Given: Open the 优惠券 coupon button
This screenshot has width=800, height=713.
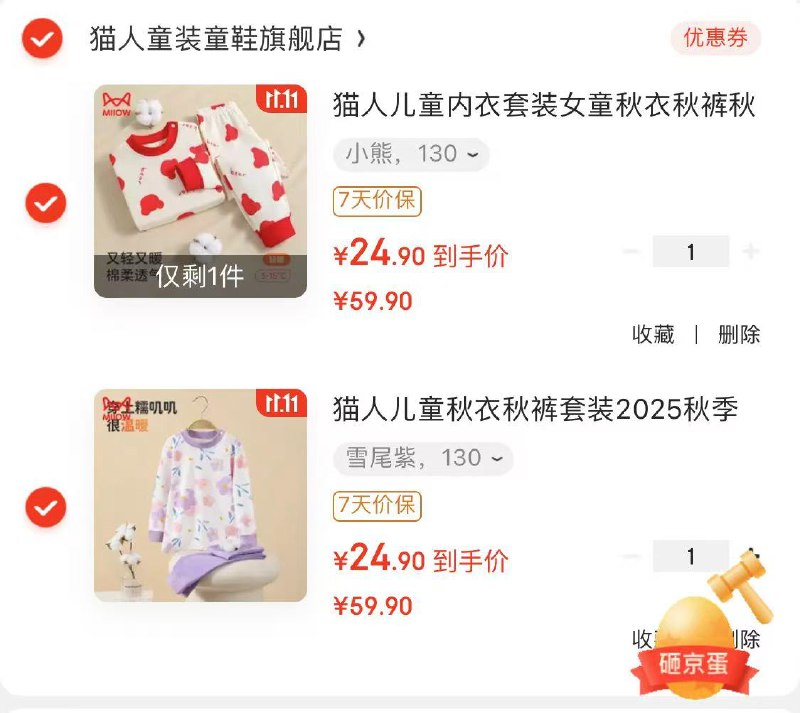Looking at the screenshot, I should 715,38.
